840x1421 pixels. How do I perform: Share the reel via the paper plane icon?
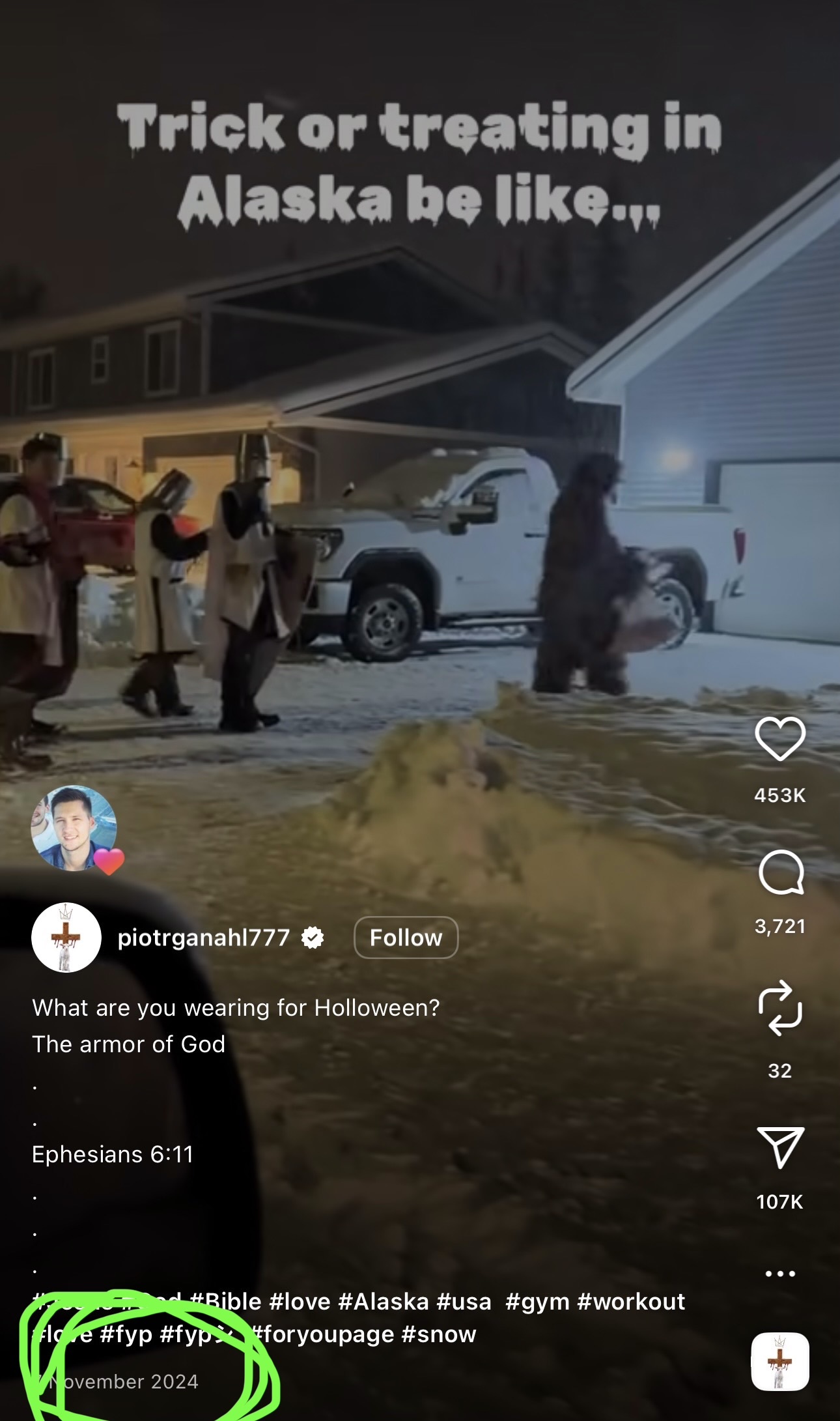(x=780, y=1147)
